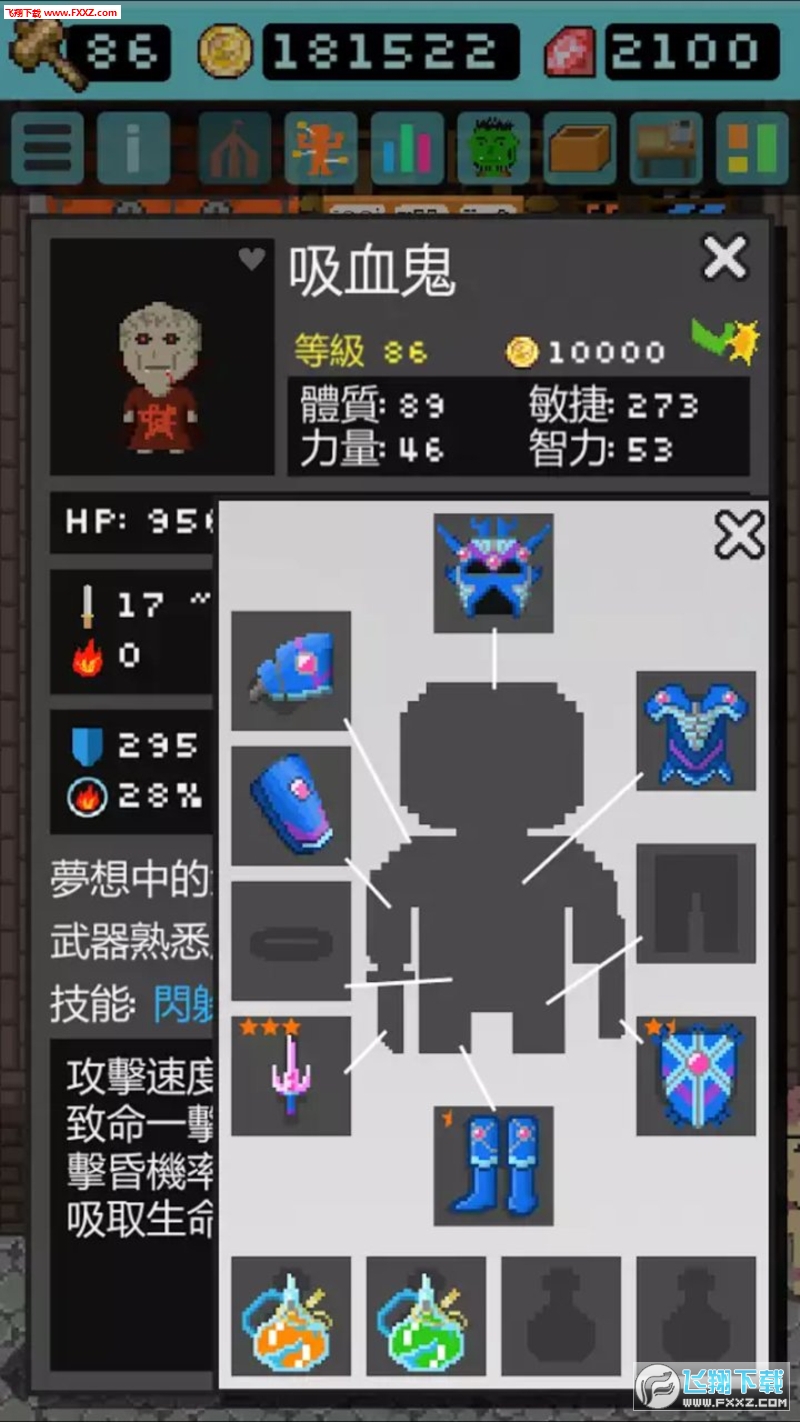Open the inventory box toolbar icon
This screenshot has height=1422, width=800.
[x=580, y=149]
